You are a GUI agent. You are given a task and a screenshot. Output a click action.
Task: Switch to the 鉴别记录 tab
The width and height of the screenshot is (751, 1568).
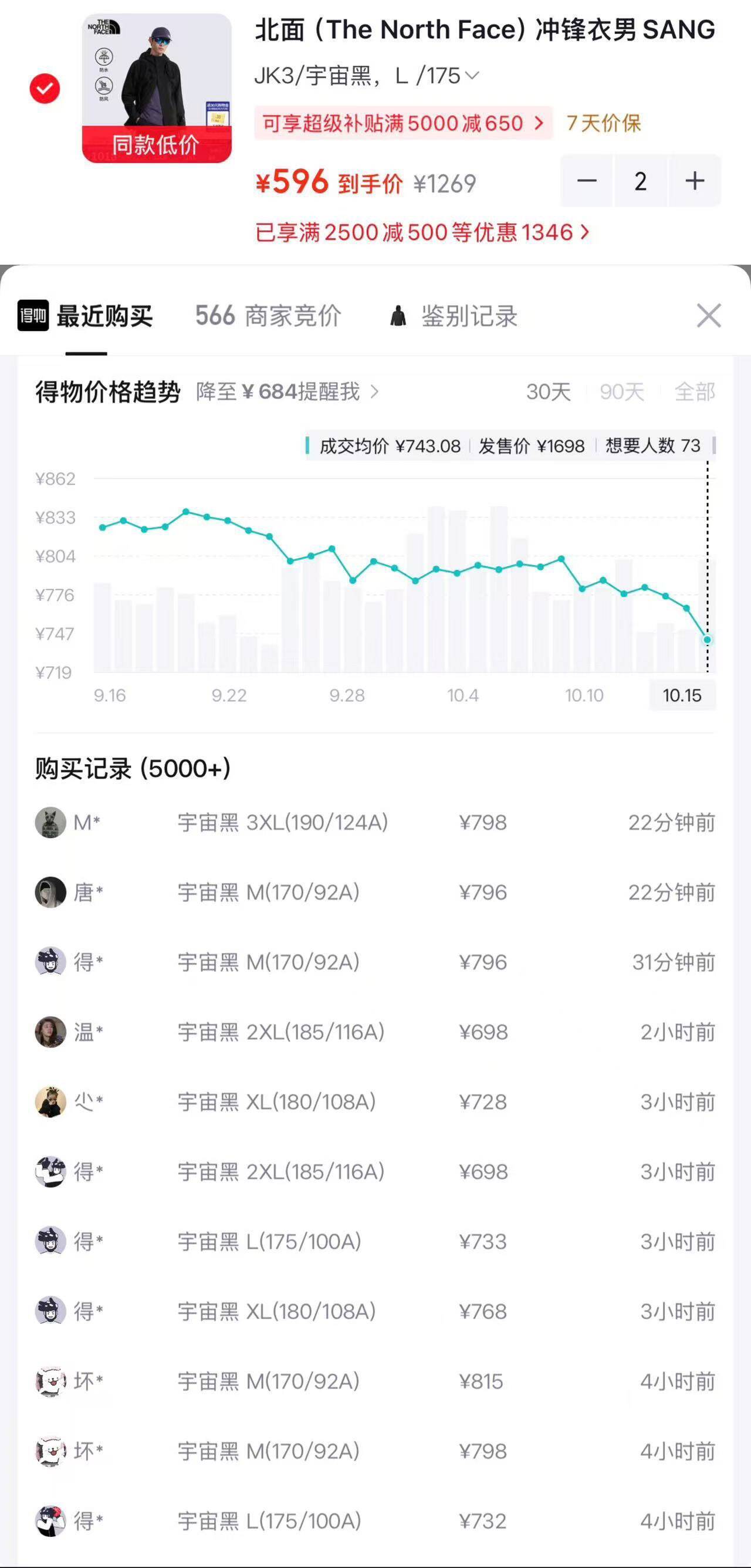point(454,316)
